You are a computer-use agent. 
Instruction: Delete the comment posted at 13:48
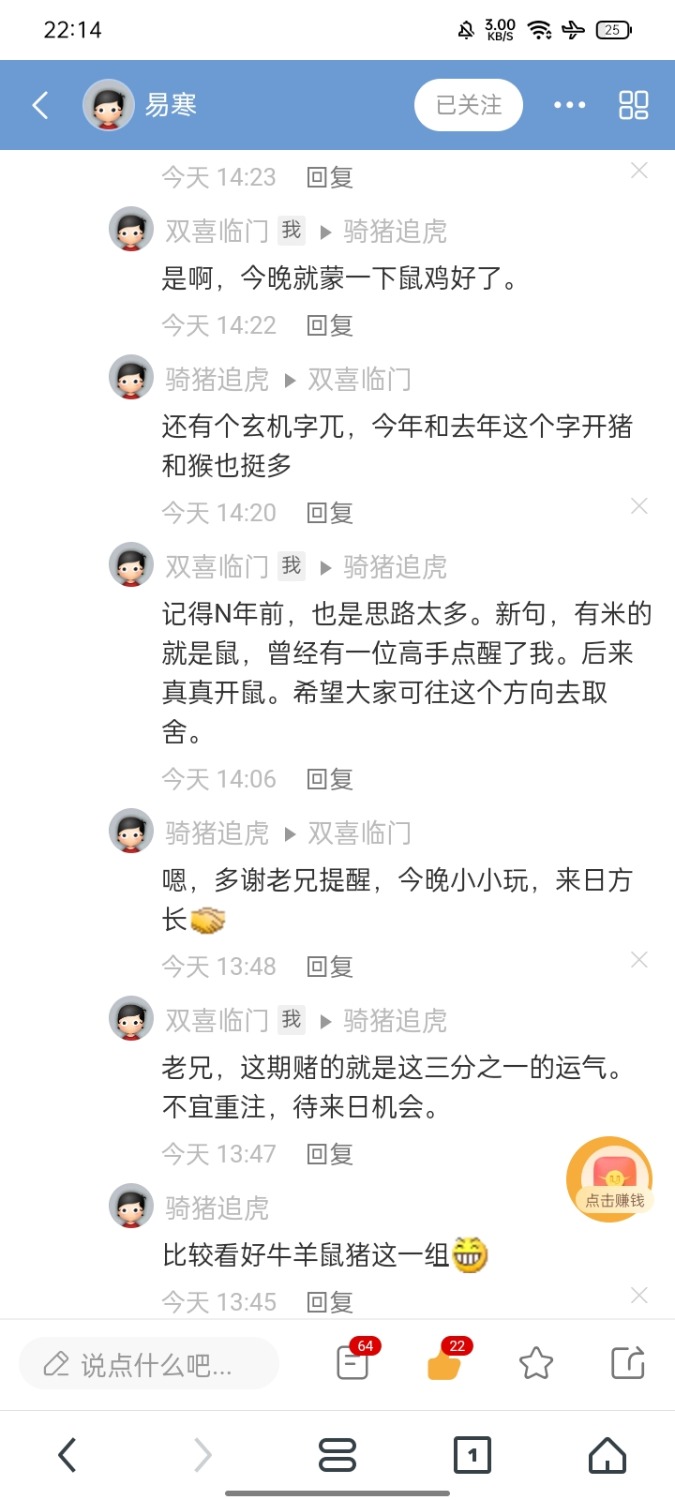click(x=639, y=960)
